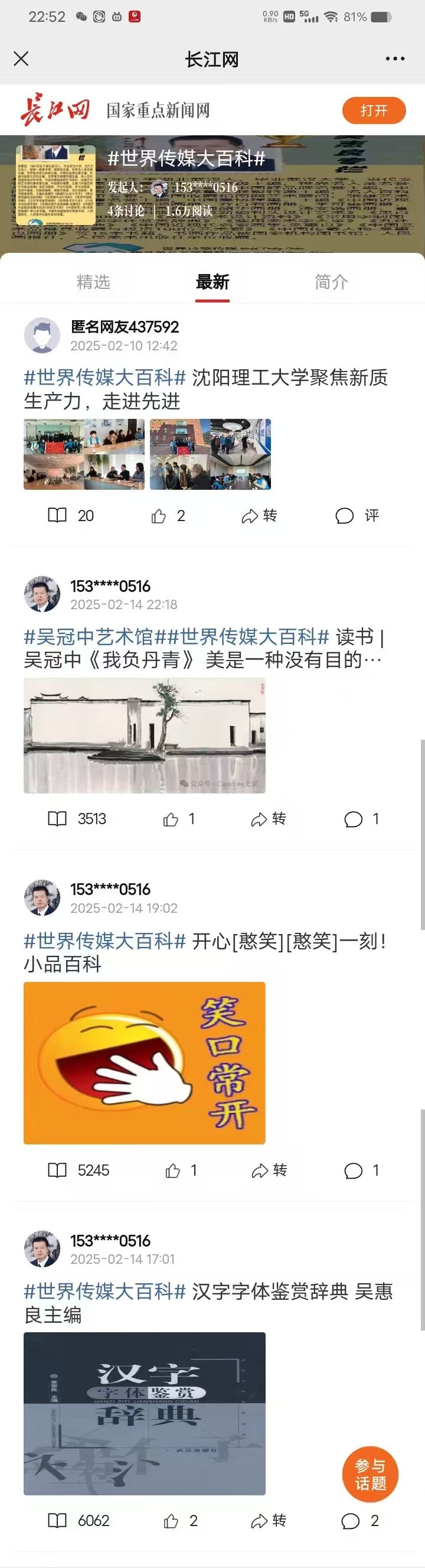Viewport: 425px width, 1568px height.
Task: Tap the 参与话题 floating button
Action: click(370, 1474)
